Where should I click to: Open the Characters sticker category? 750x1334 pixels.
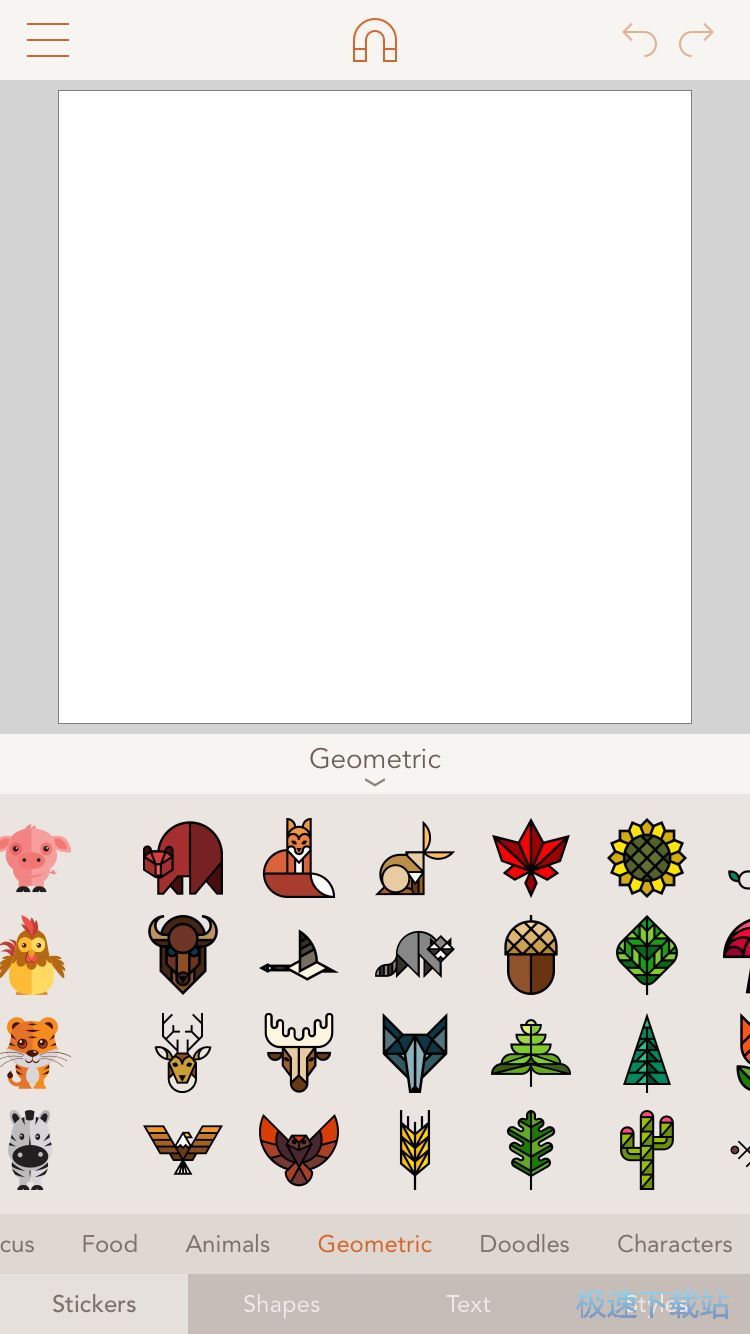[x=674, y=1244]
